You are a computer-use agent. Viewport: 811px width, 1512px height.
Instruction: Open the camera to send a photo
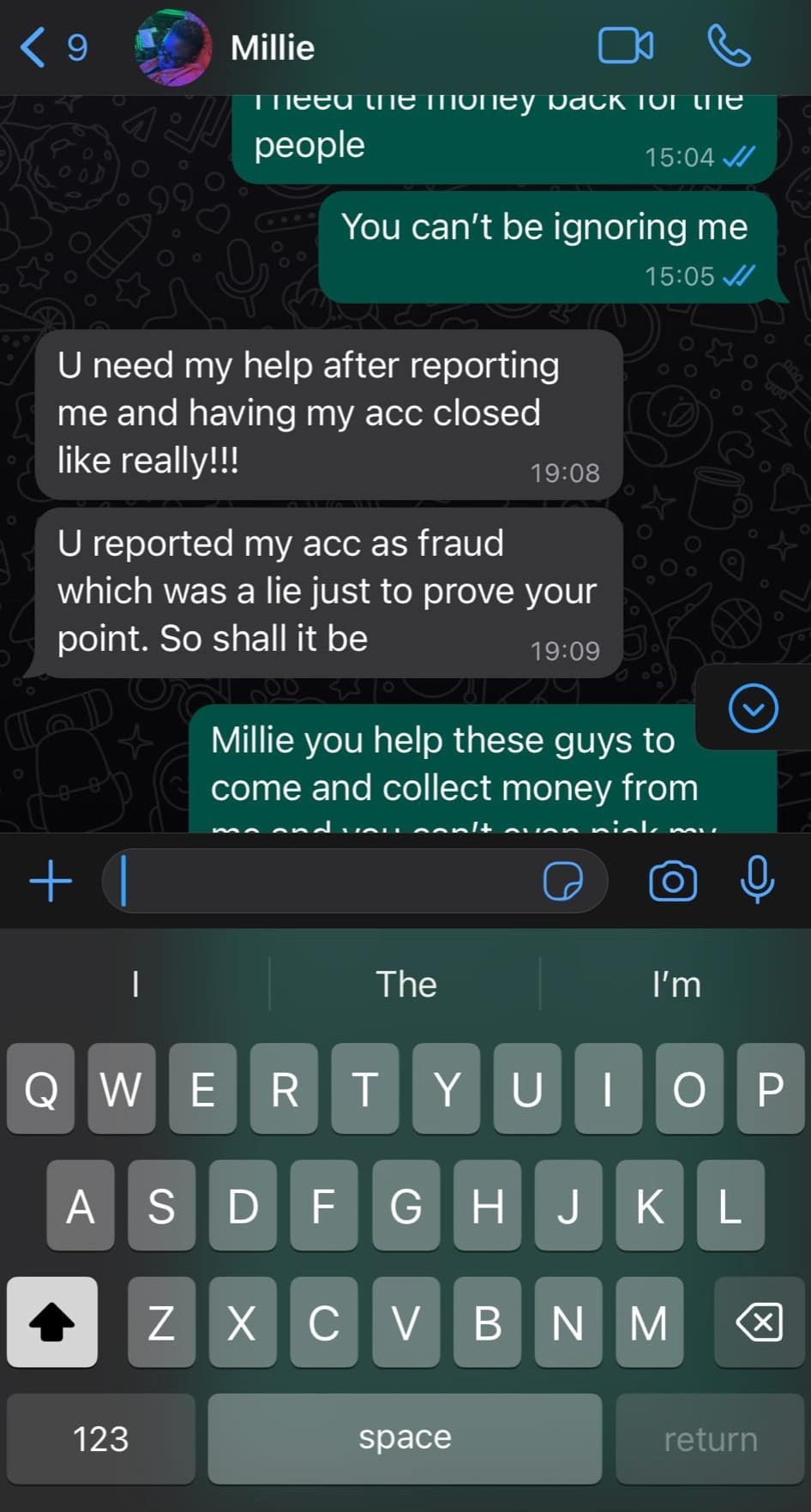pyautogui.click(x=673, y=881)
